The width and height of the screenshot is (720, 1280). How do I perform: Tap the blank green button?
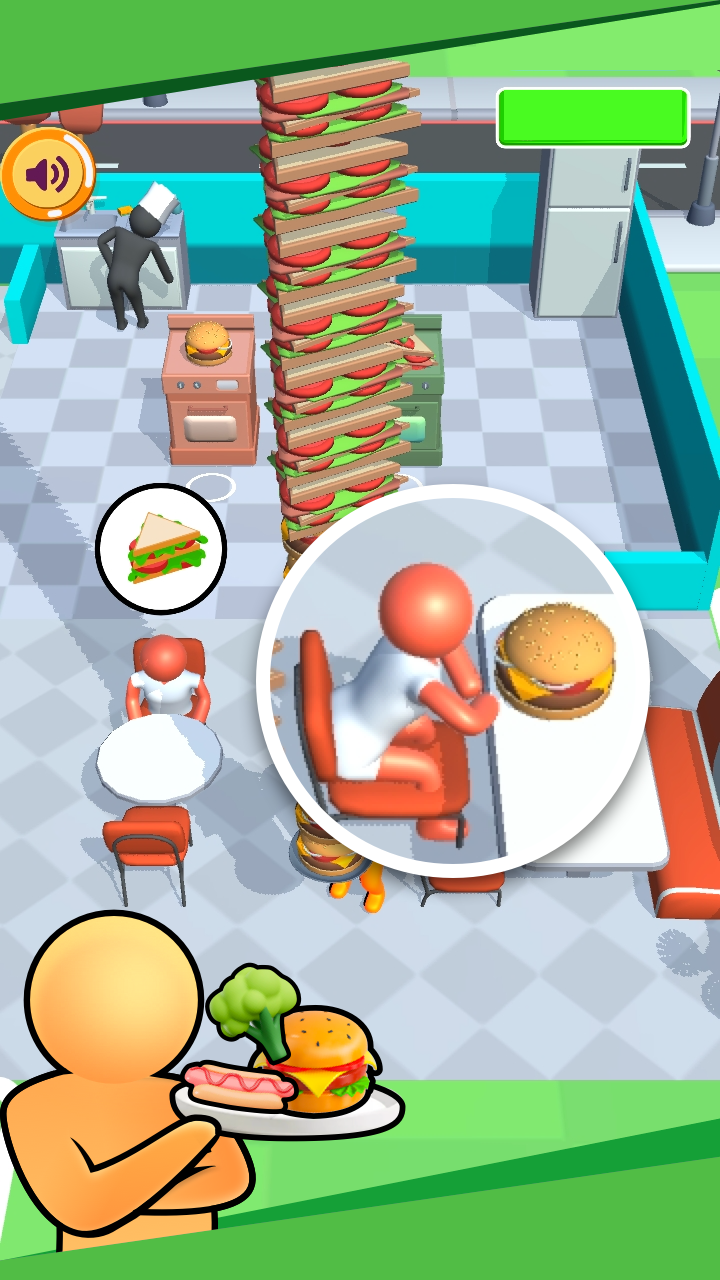pos(593,118)
